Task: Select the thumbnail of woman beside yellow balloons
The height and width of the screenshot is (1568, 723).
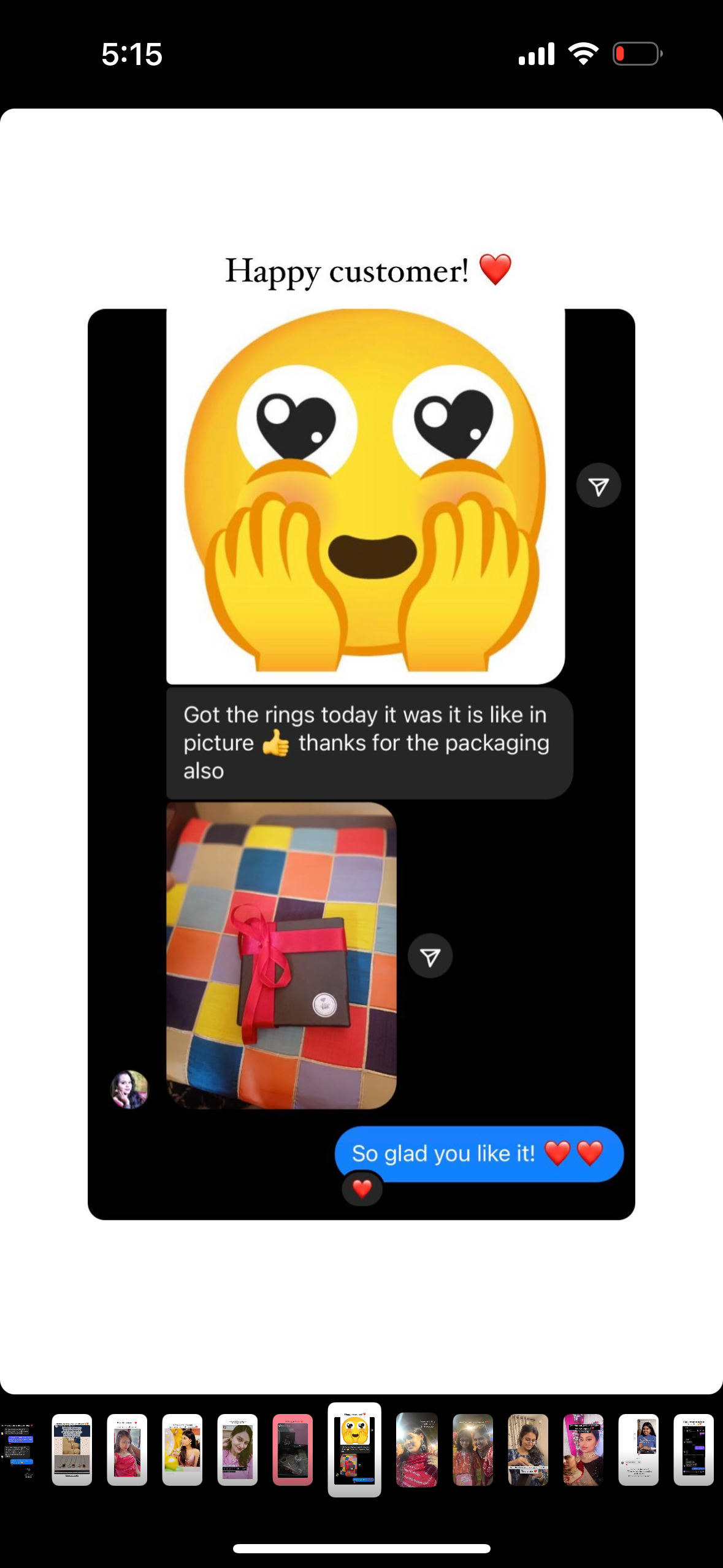Action: click(182, 1450)
